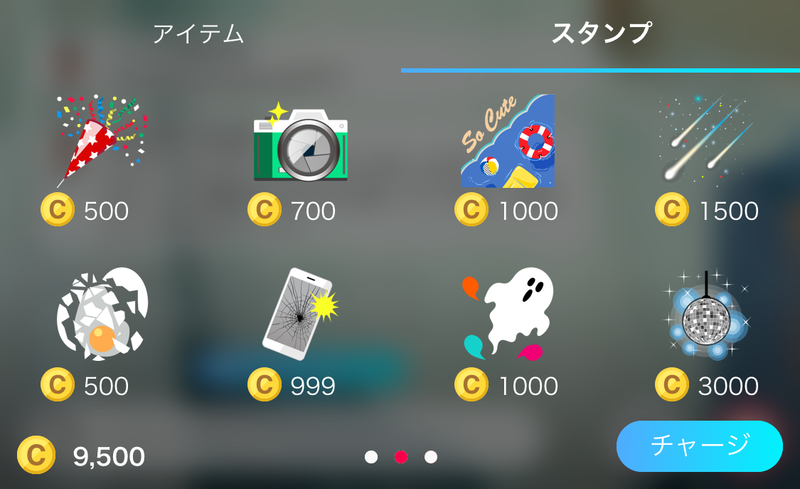Switch to the アイテム tab
The width and height of the screenshot is (800, 489).
point(198,33)
